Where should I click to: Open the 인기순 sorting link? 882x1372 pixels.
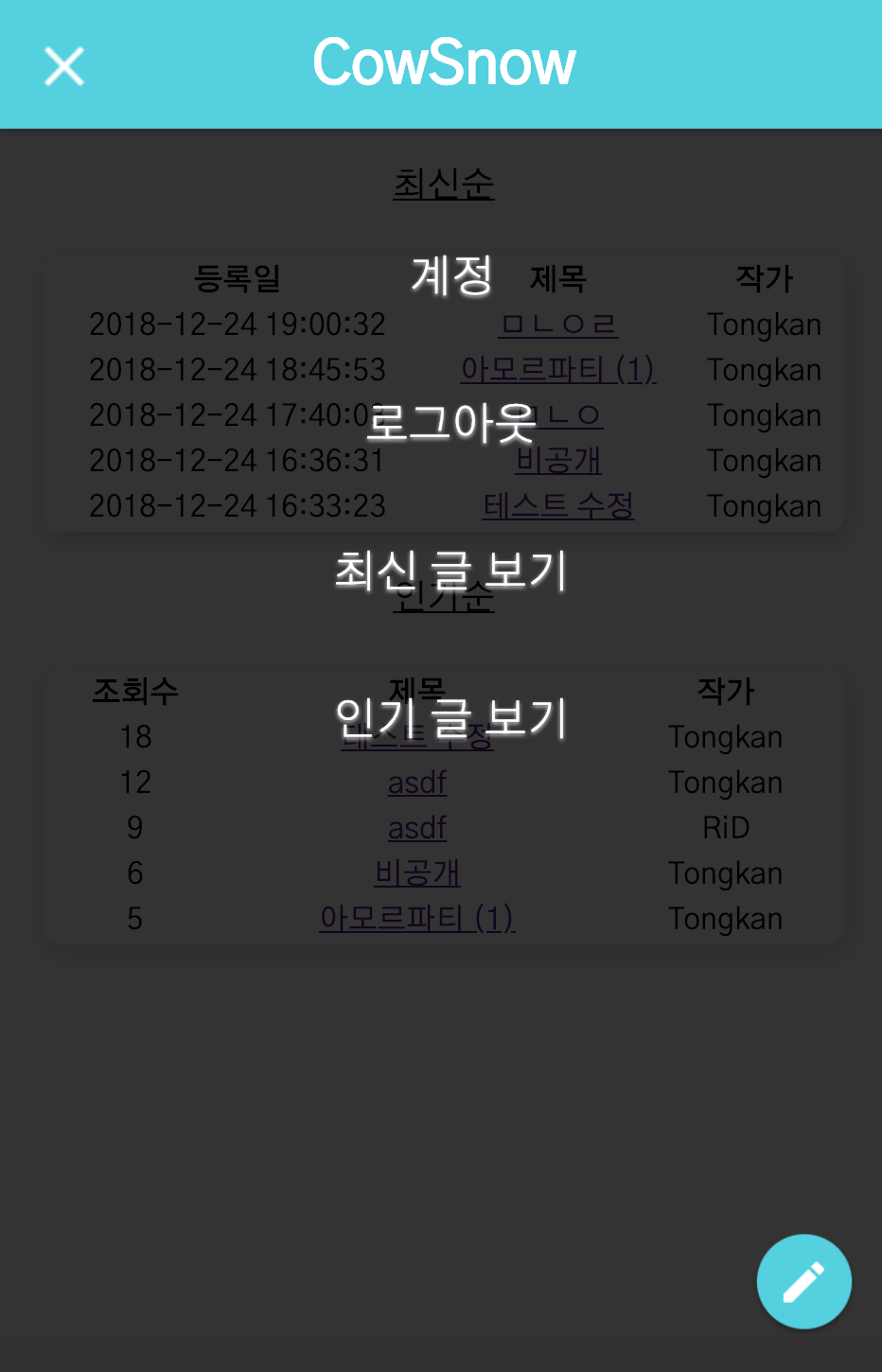pyautogui.click(x=444, y=596)
